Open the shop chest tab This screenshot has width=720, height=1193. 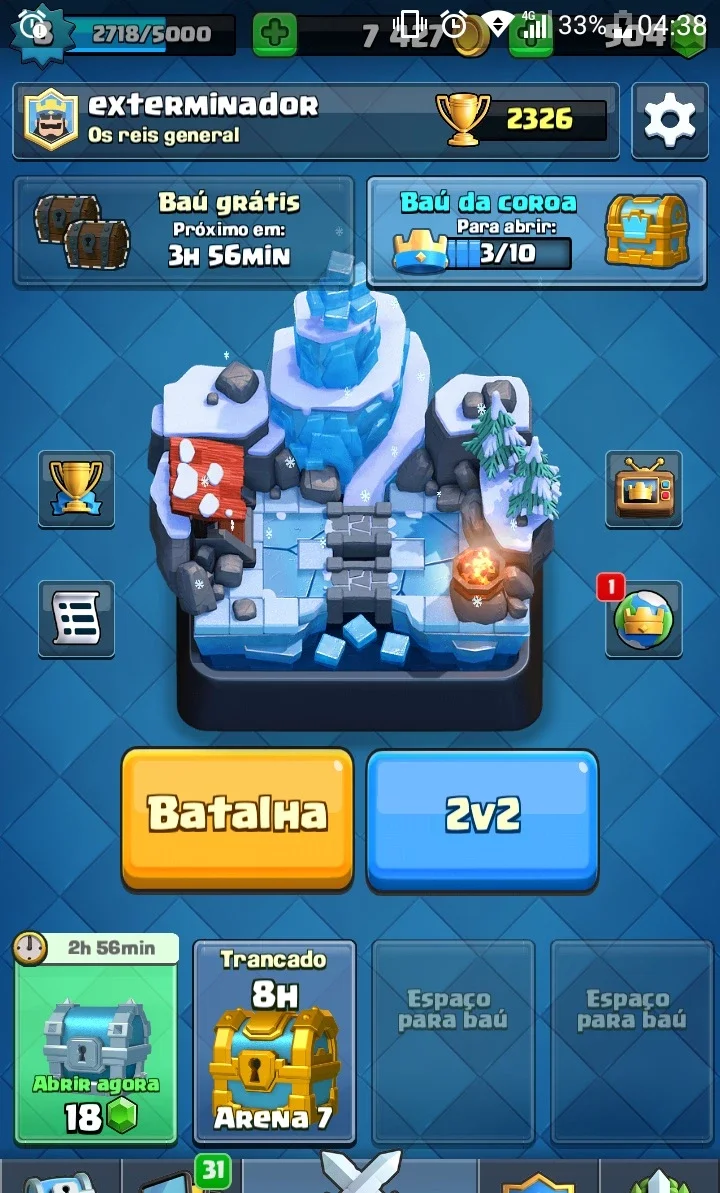pyautogui.click(x=60, y=1178)
